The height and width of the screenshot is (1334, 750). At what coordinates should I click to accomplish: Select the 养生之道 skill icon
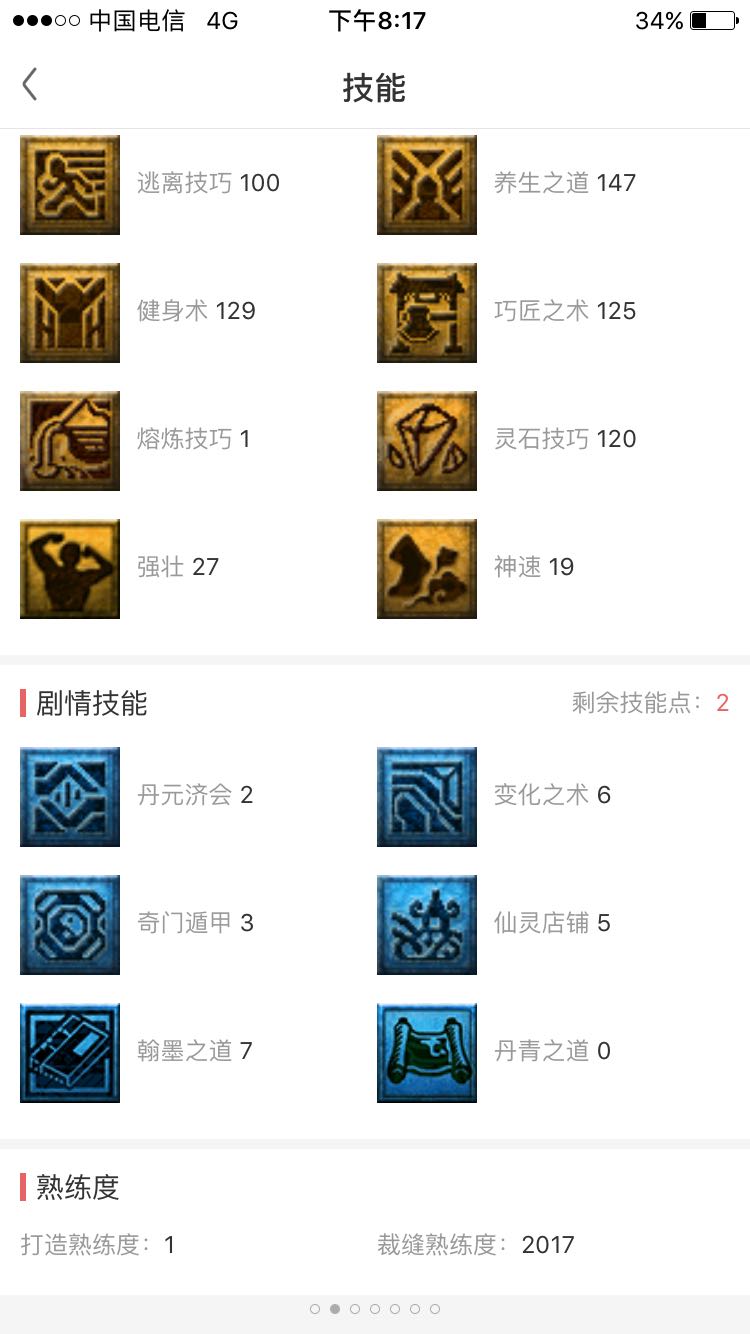tap(427, 184)
